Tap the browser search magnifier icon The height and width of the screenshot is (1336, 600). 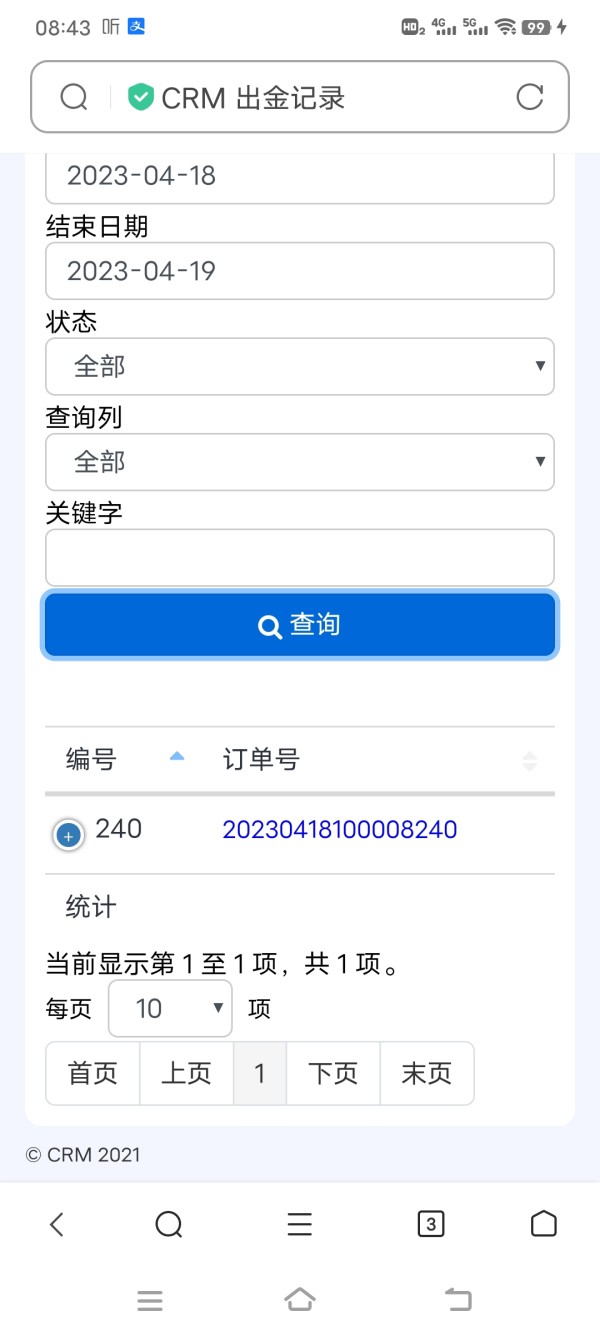point(74,97)
